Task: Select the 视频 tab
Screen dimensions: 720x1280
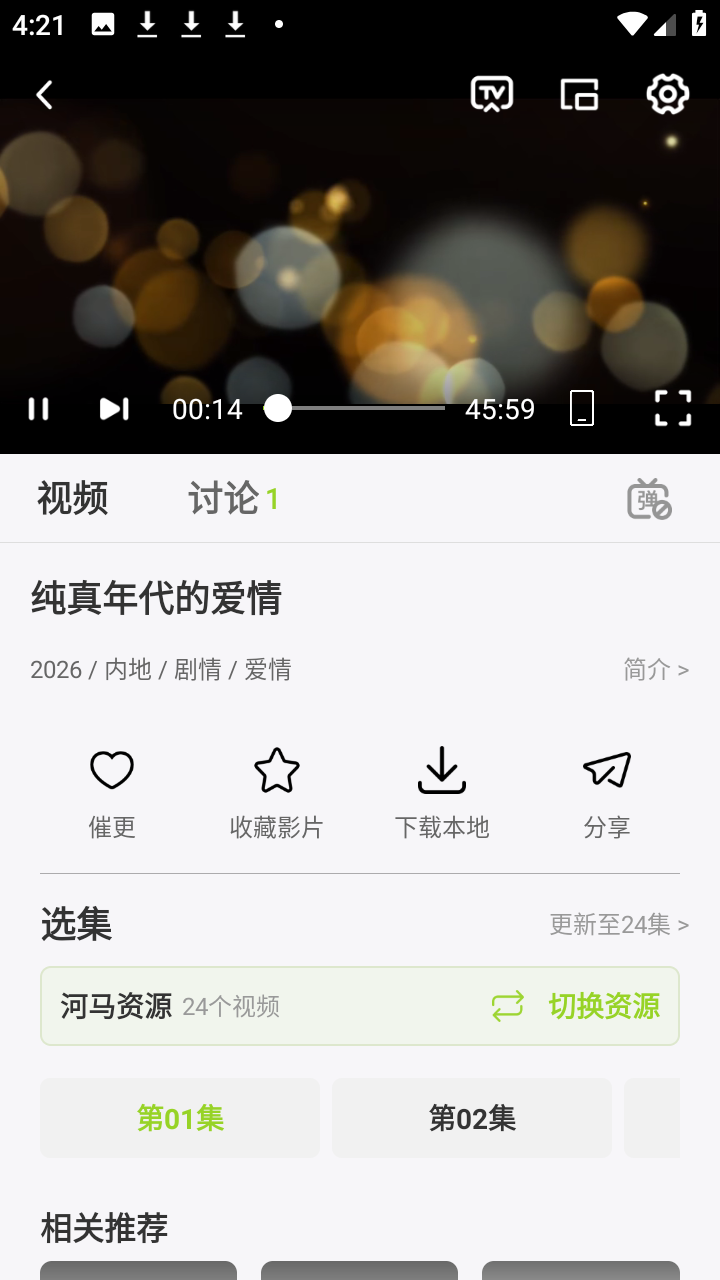Action: [73, 498]
